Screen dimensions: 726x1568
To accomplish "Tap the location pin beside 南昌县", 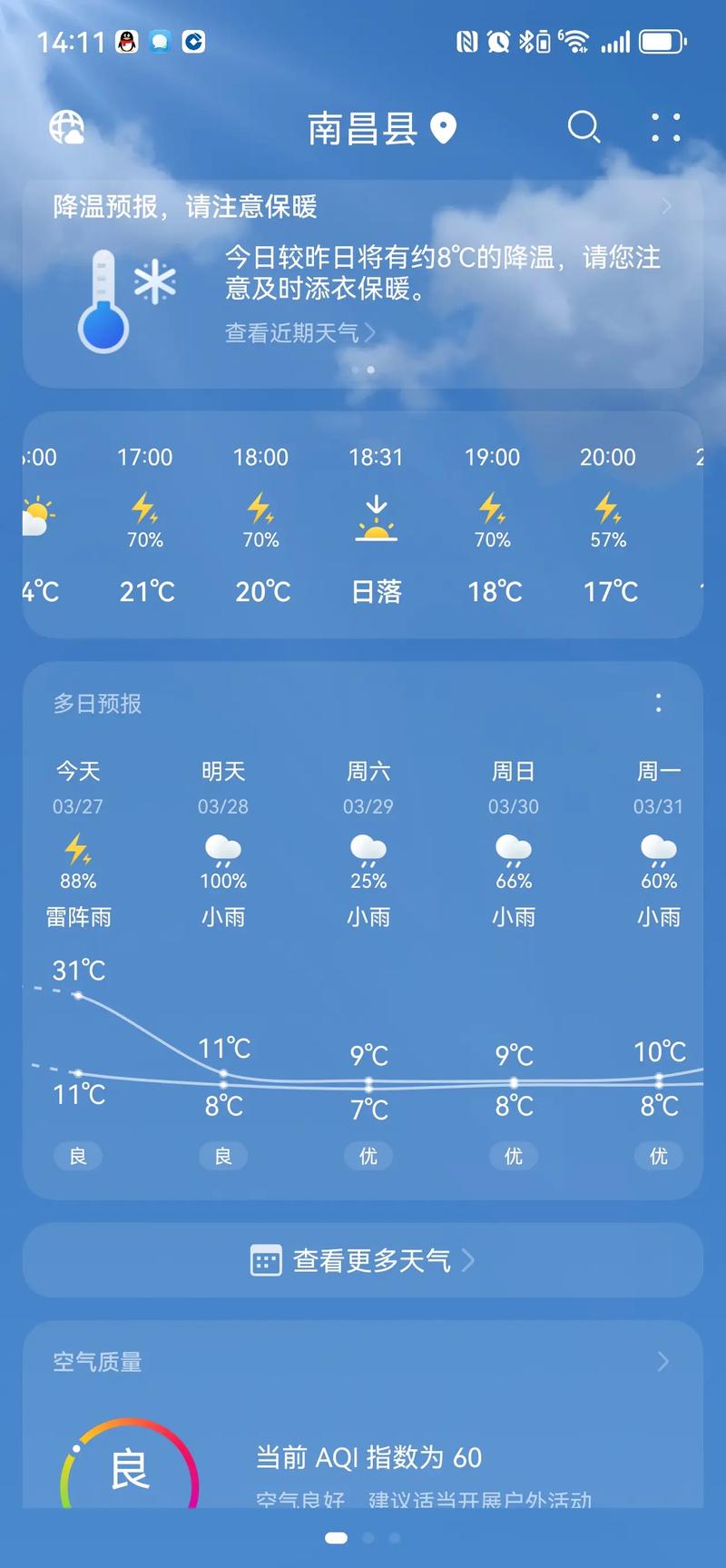I will 444,129.
